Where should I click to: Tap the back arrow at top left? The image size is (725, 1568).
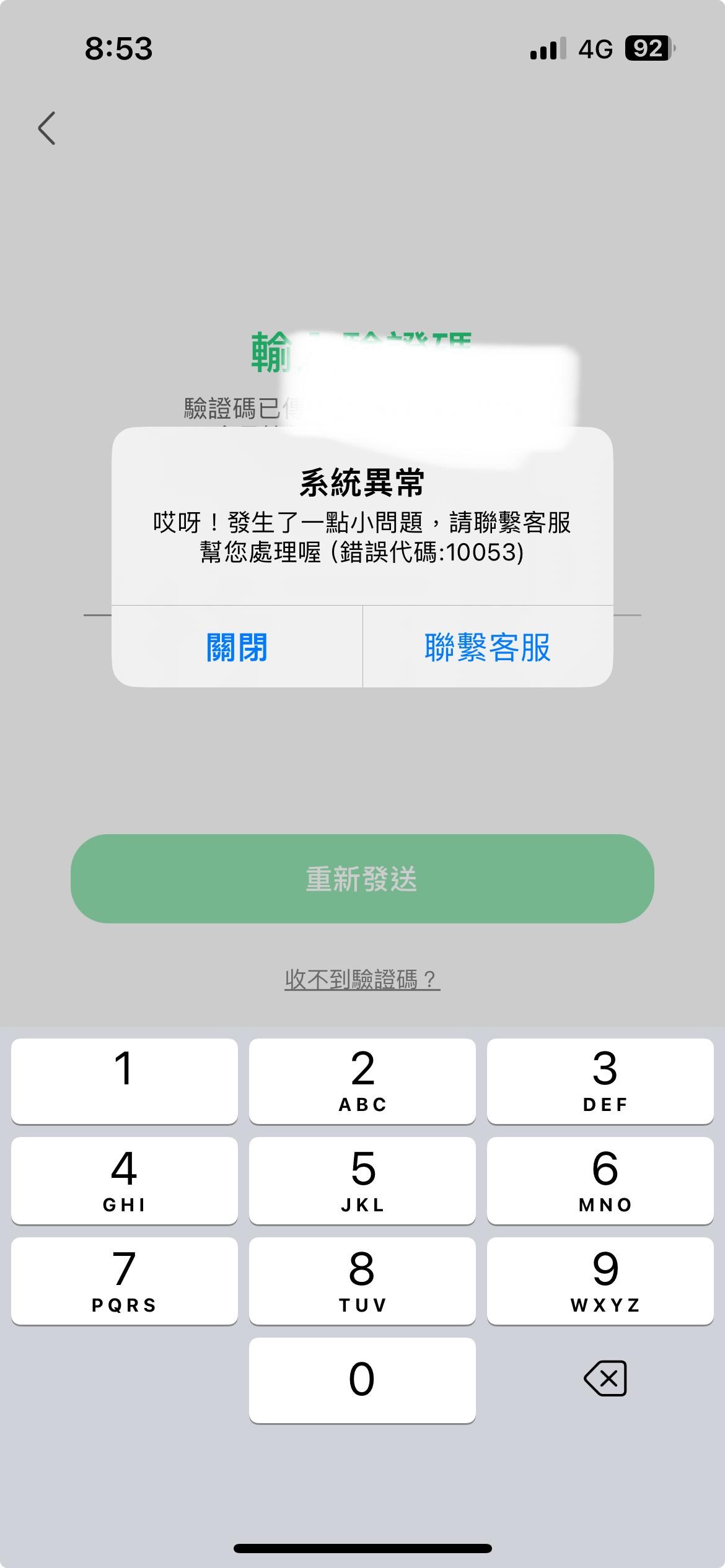click(45, 128)
